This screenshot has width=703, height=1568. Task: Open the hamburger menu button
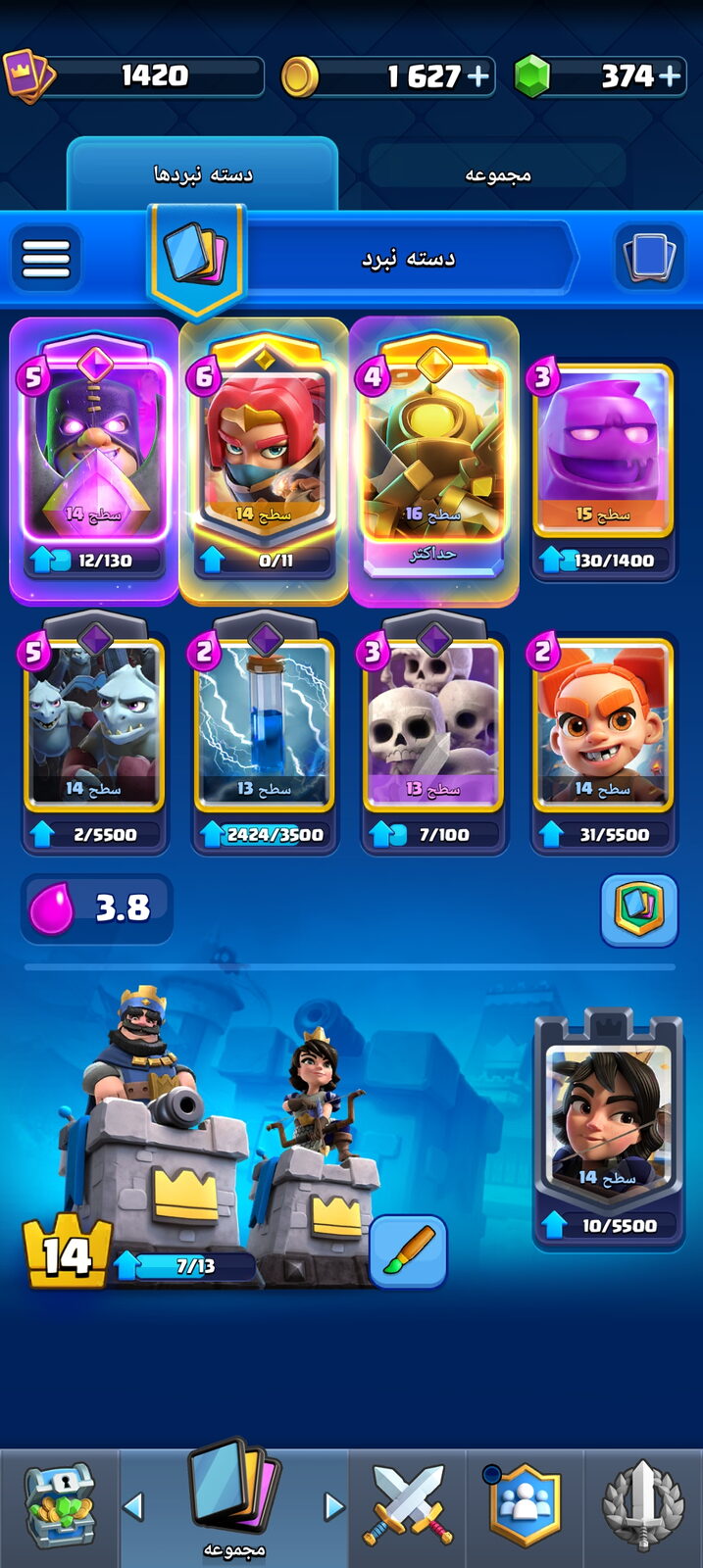46,259
